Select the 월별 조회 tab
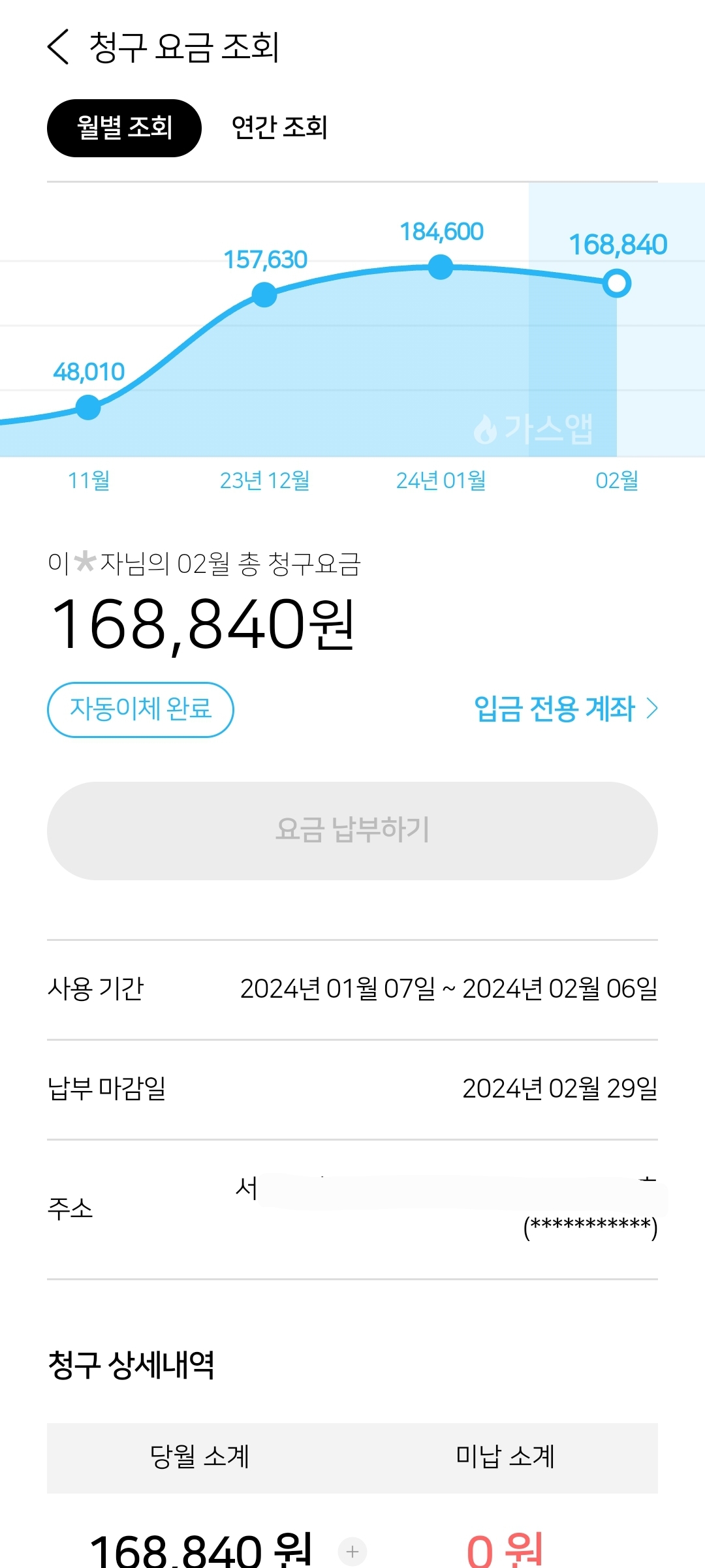Screen dimensions: 705x1568 [x=124, y=128]
